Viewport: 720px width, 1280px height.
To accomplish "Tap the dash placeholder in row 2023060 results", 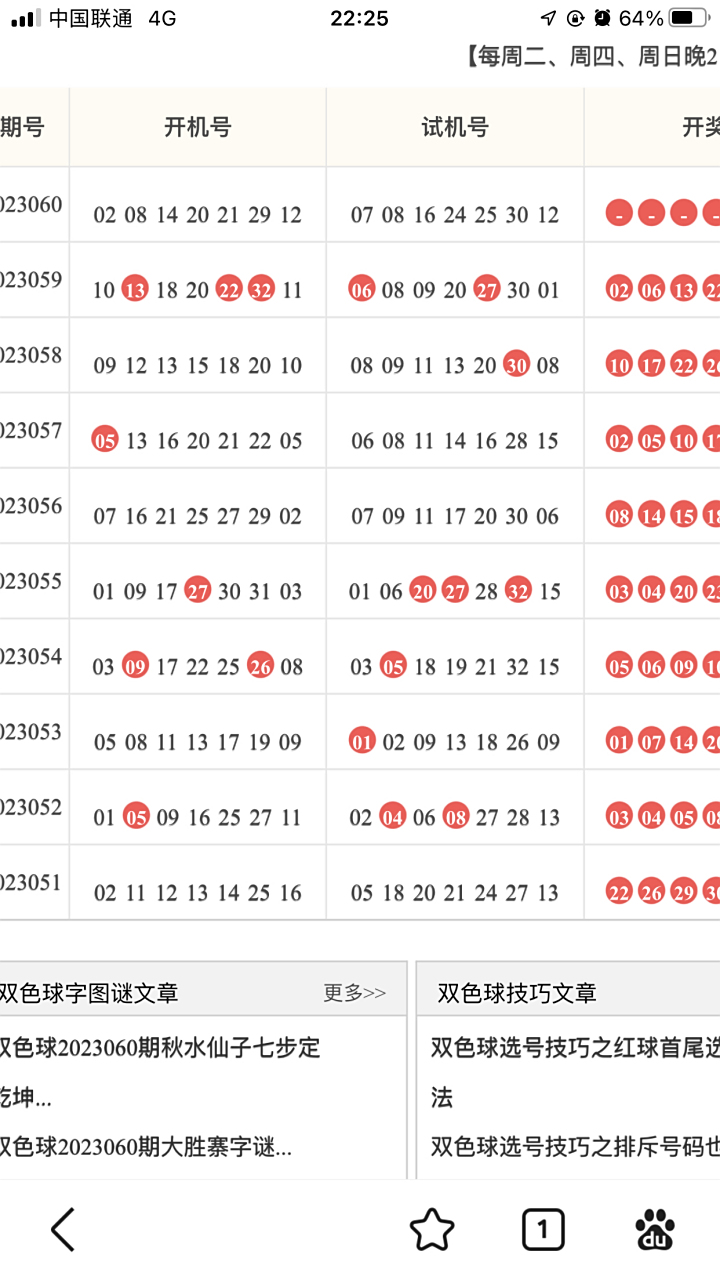I will pyautogui.click(x=620, y=212).
